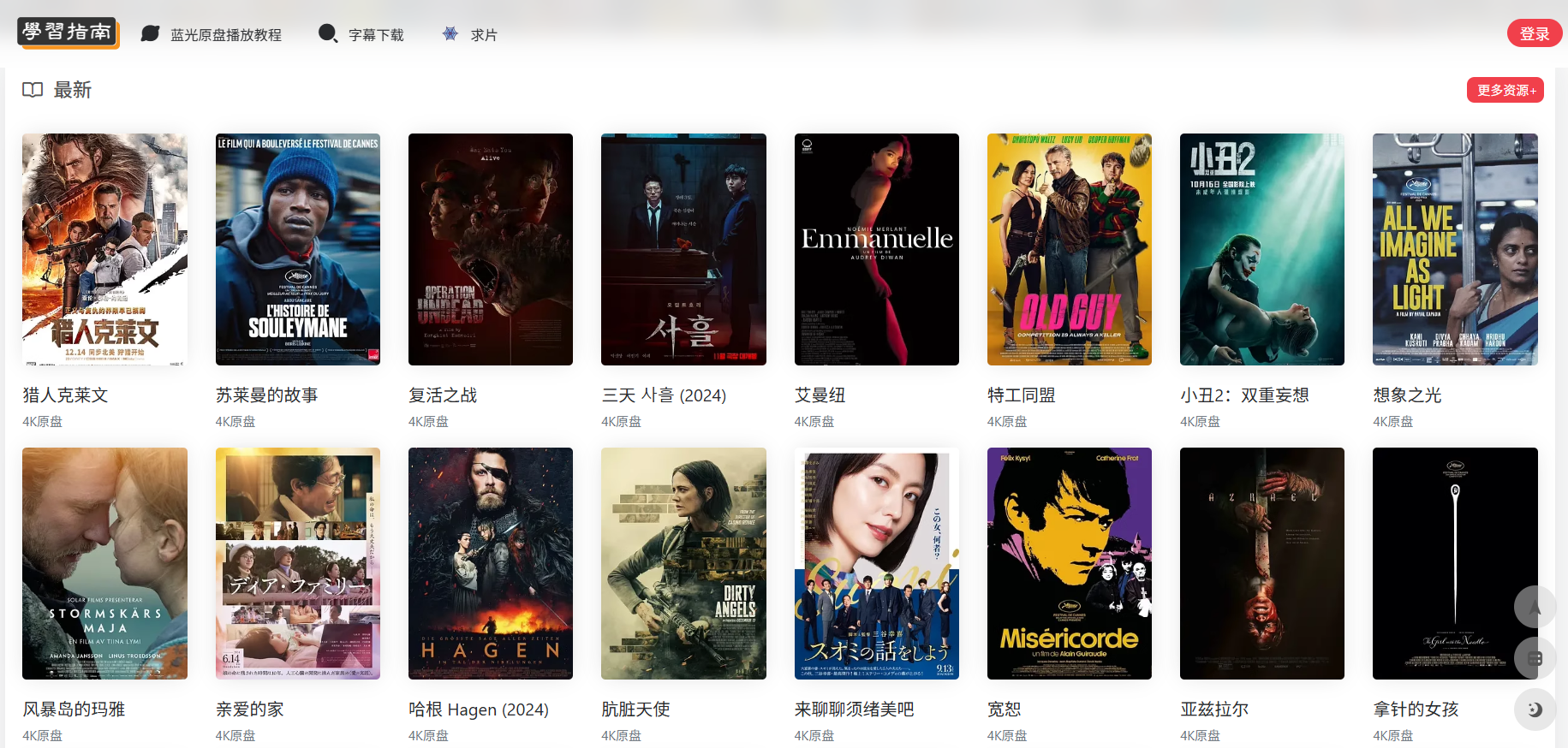Open 宽恕 Miséricorde movie card
This screenshot has height=748, width=1568.
point(1069,563)
